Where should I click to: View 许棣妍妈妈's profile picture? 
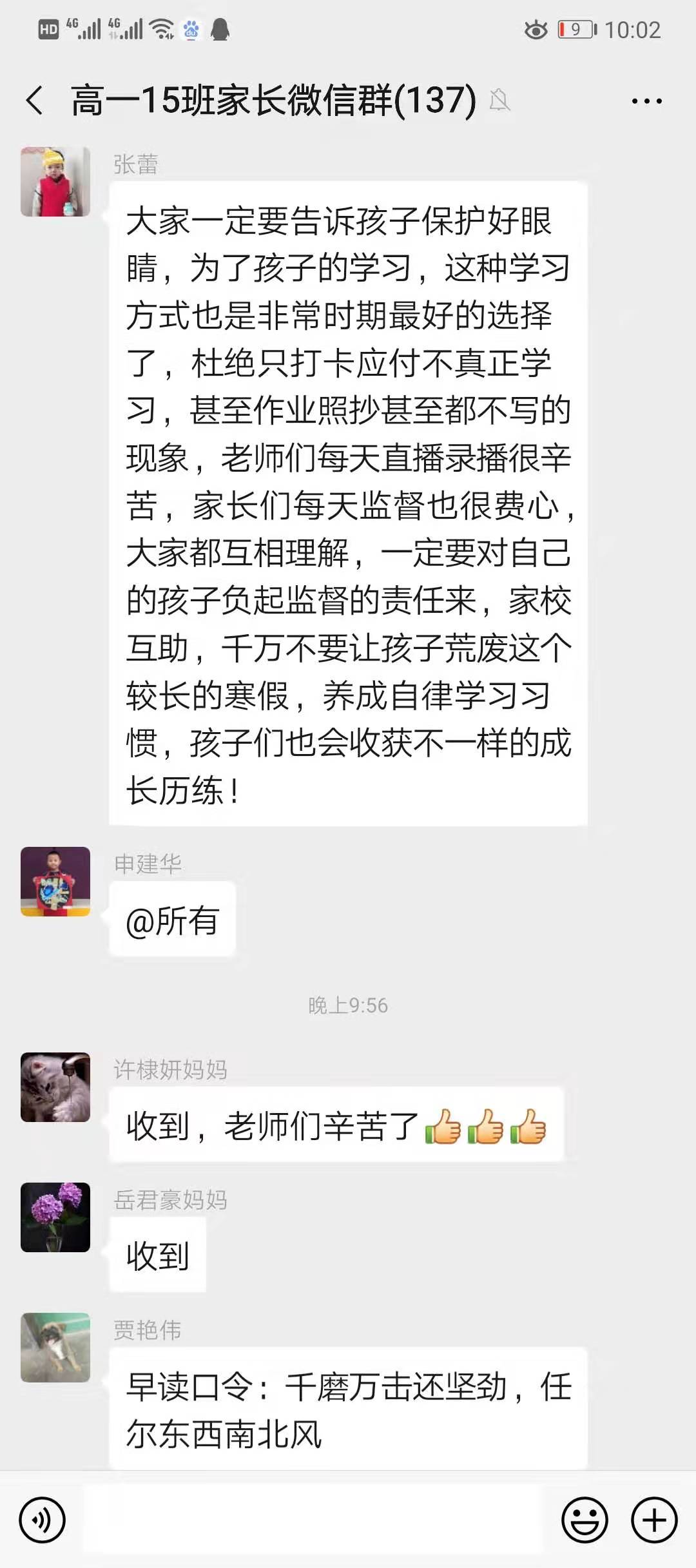click(55, 1087)
